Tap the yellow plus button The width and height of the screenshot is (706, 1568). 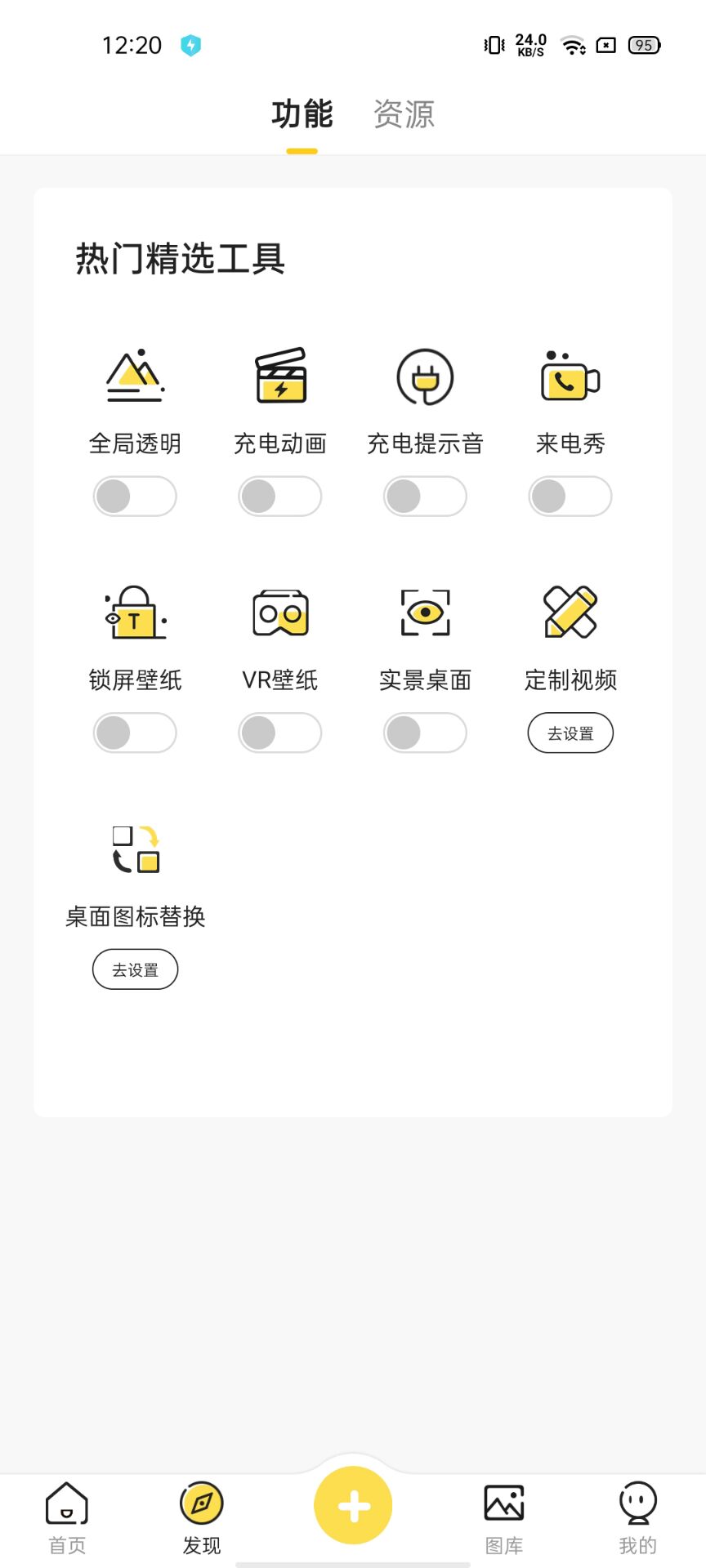pyautogui.click(x=353, y=1505)
